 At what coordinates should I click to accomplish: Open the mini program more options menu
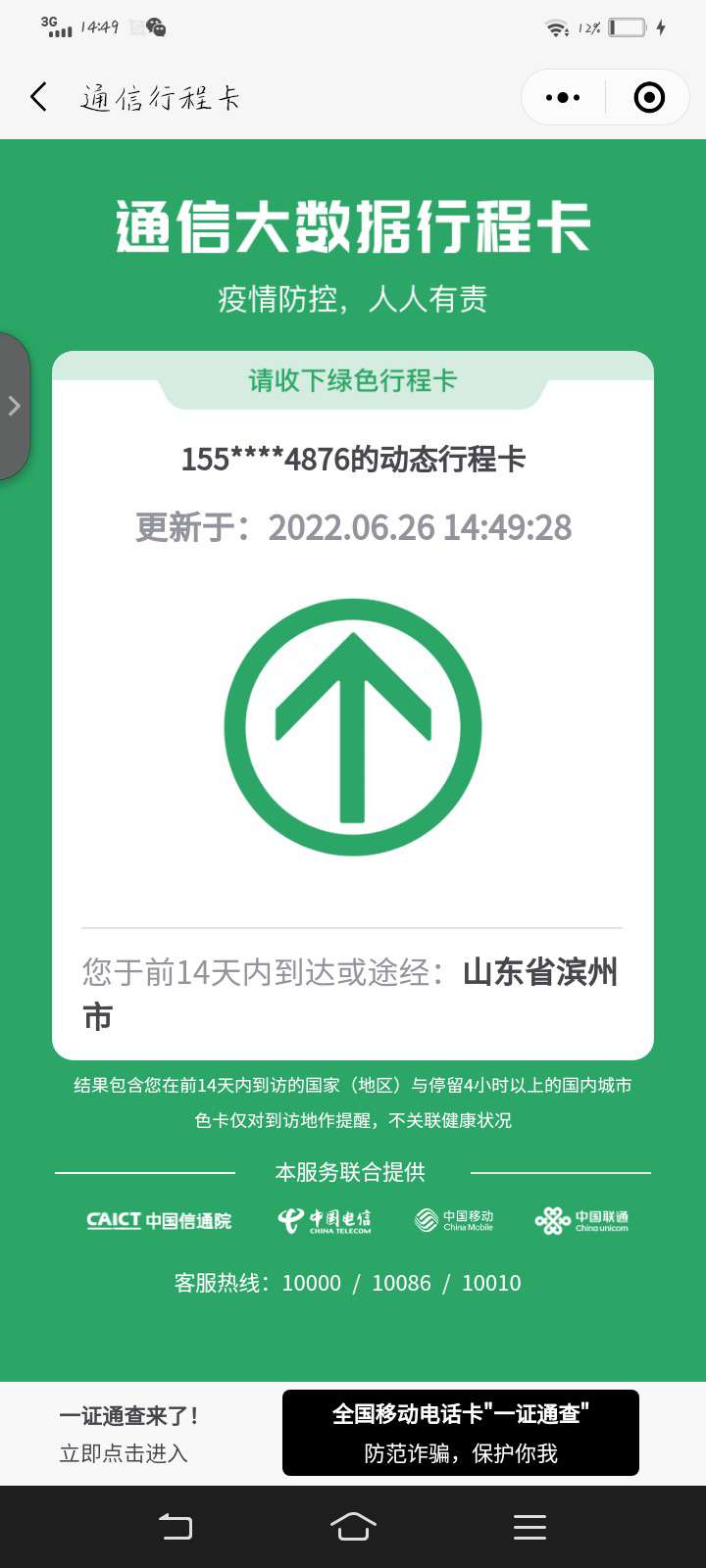(563, 97)
